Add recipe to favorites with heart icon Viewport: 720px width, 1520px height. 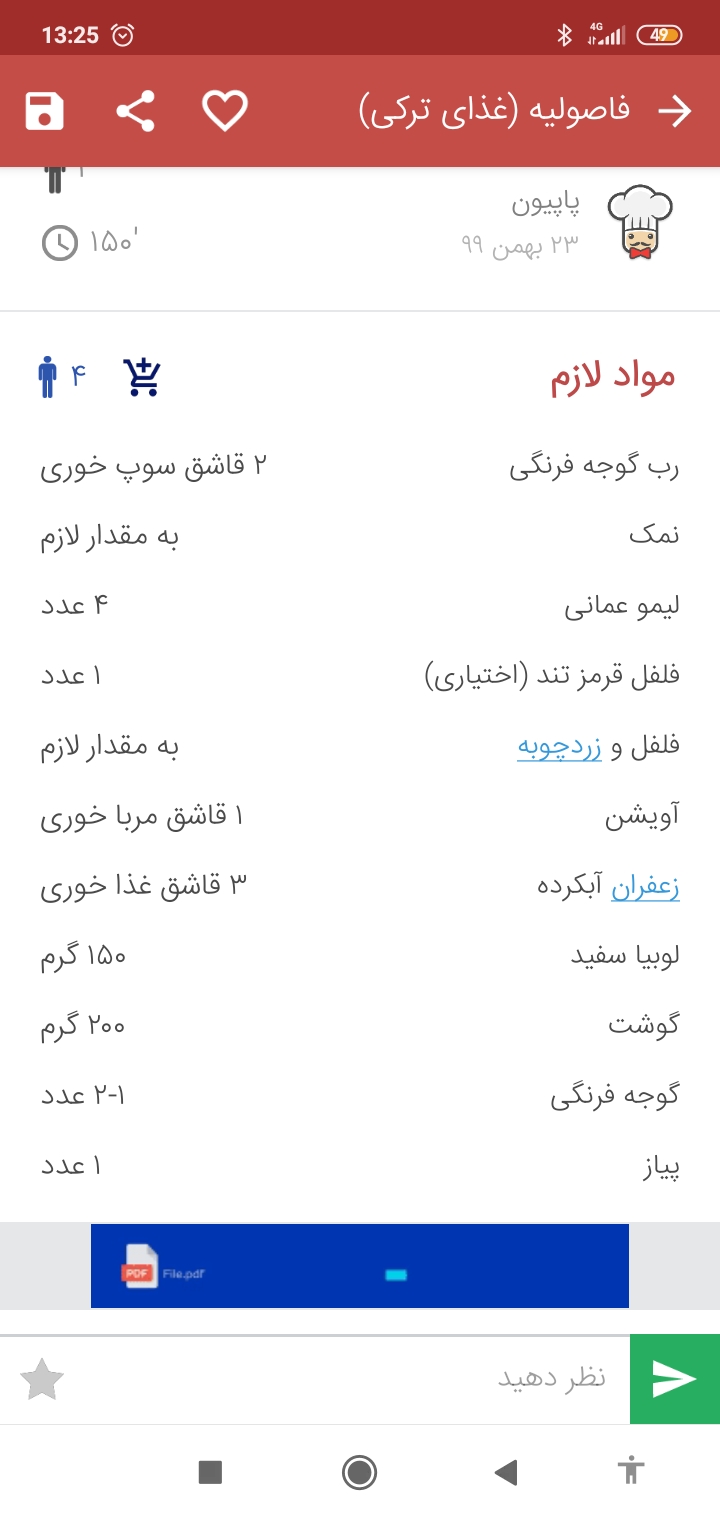(x=225, y=111)
